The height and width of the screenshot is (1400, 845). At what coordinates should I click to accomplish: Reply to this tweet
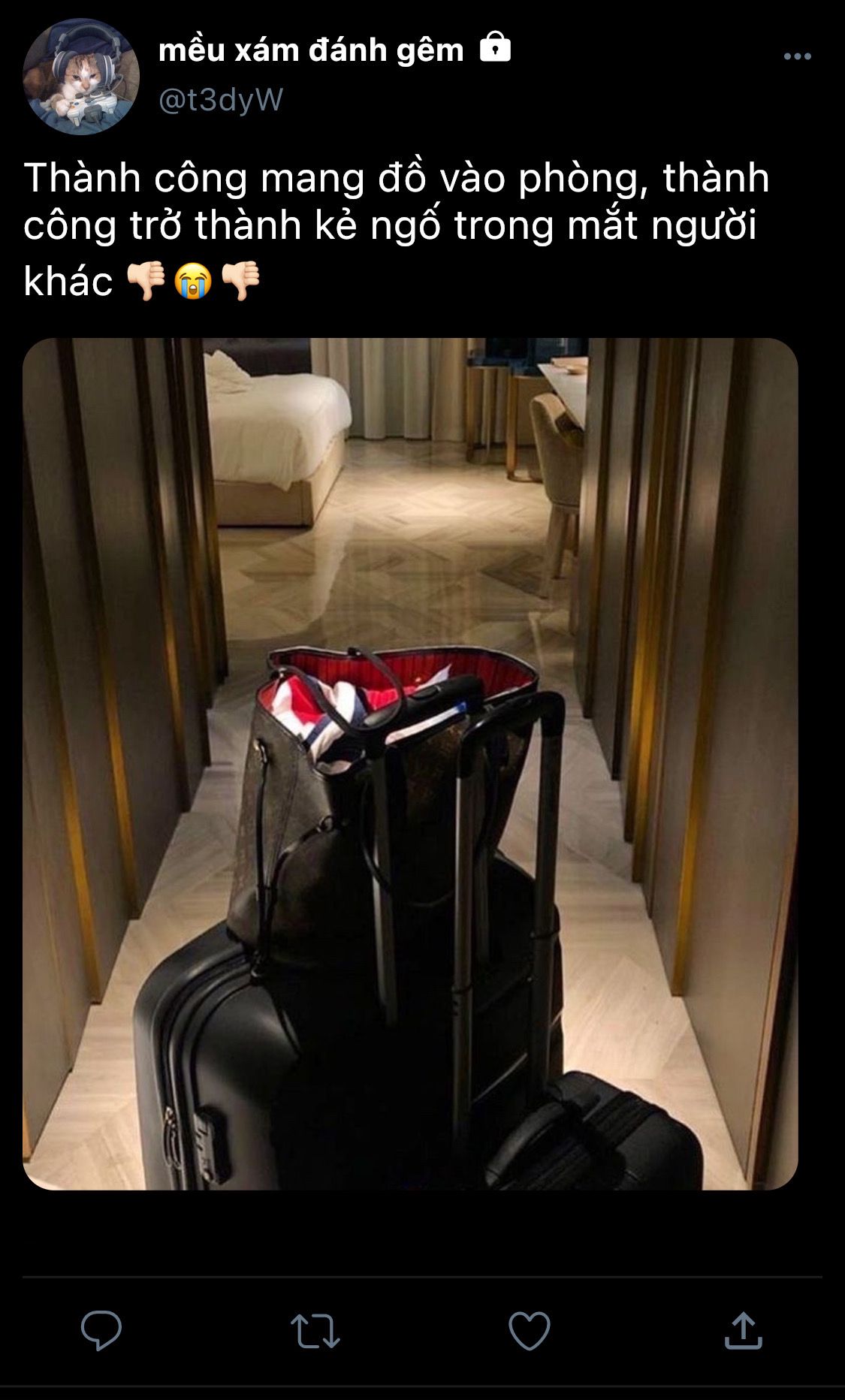pyautogui.click(x=101, y=1331)
